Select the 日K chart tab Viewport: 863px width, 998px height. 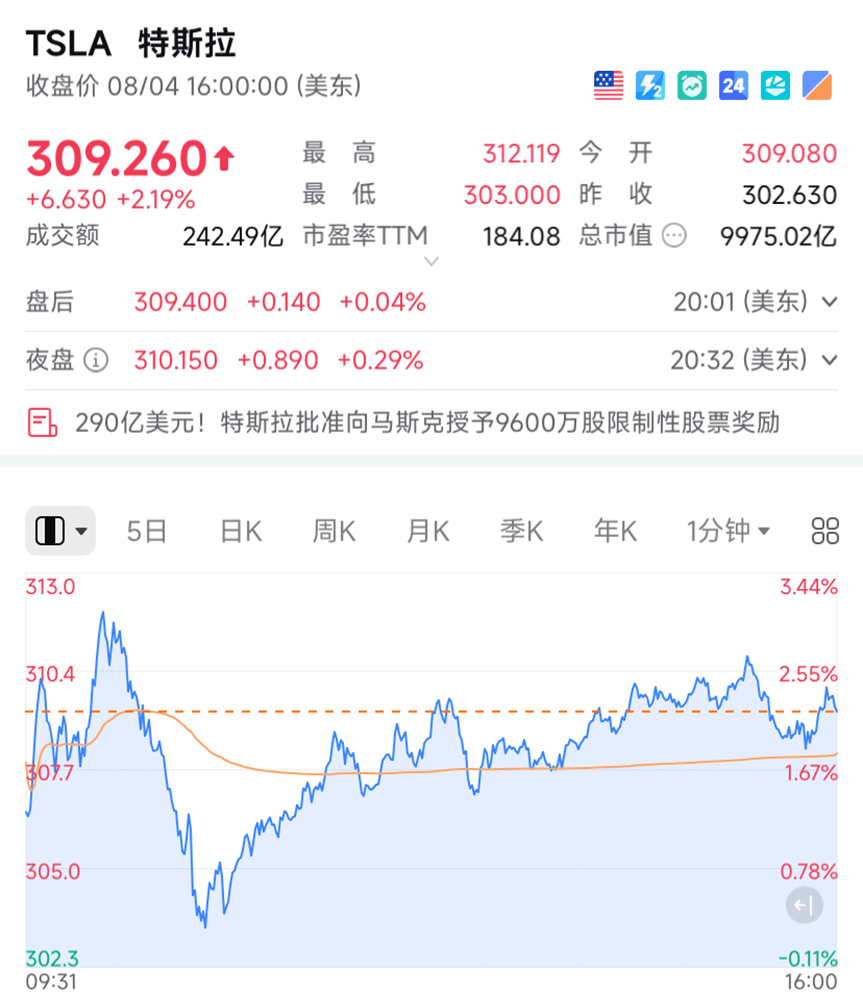tap(241, 531)
